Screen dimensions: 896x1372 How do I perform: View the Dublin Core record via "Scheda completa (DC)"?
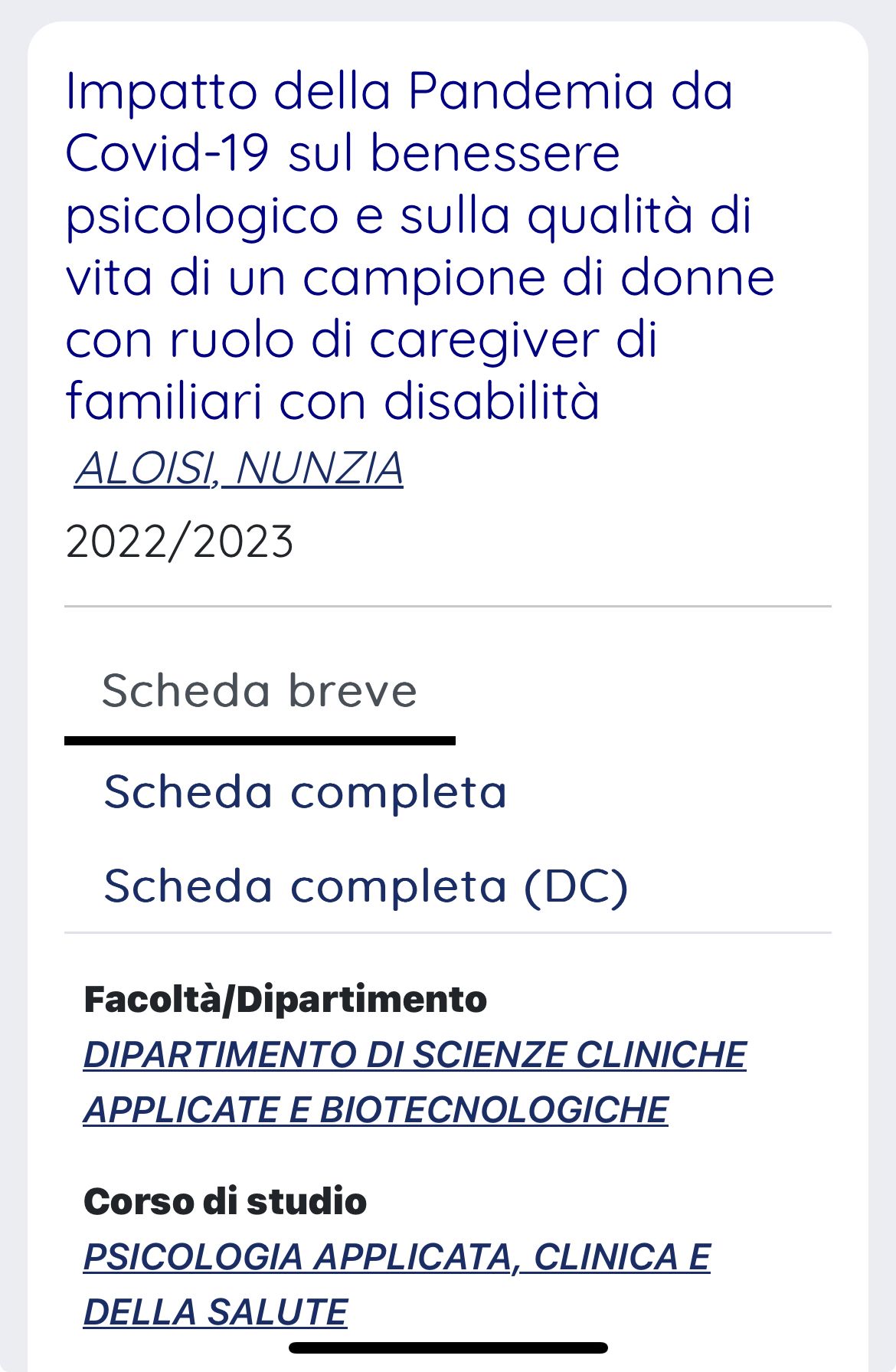point(366,889)
